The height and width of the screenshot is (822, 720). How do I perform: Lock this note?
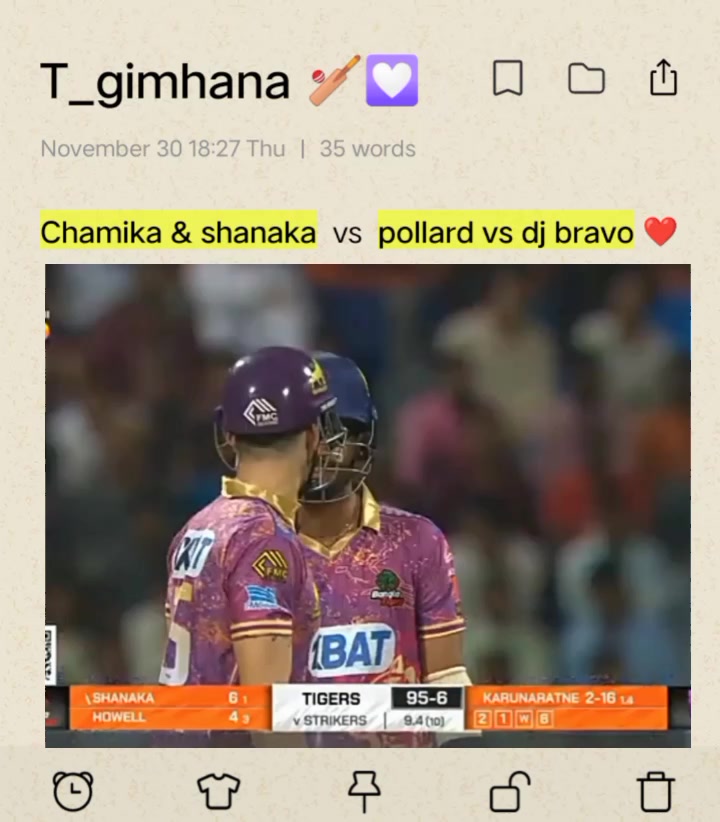(508, 792)
